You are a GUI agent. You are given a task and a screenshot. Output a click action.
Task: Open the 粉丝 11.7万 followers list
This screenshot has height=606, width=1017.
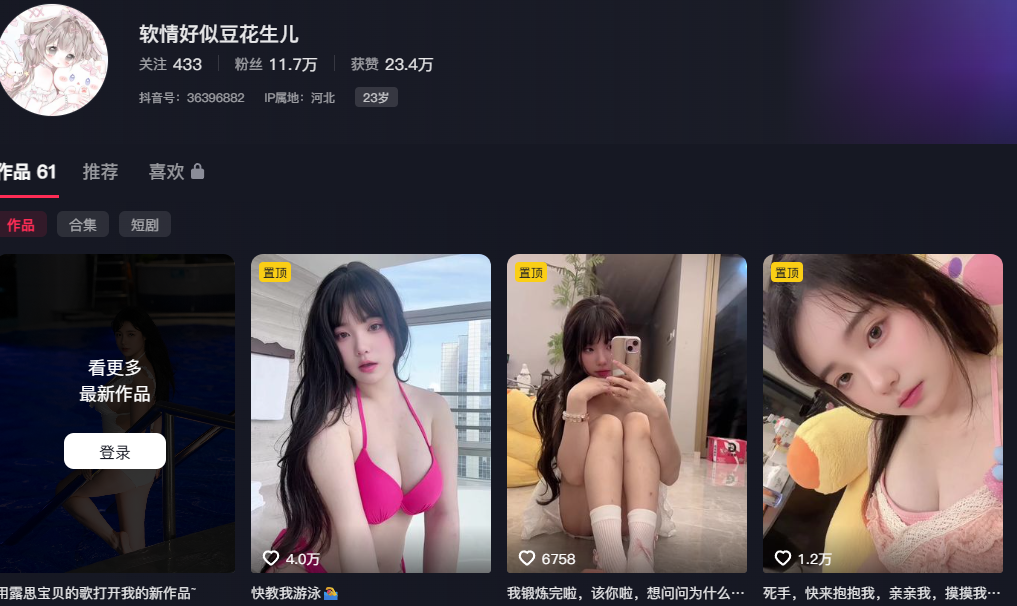pyautogui.click(x=276, y=65)
